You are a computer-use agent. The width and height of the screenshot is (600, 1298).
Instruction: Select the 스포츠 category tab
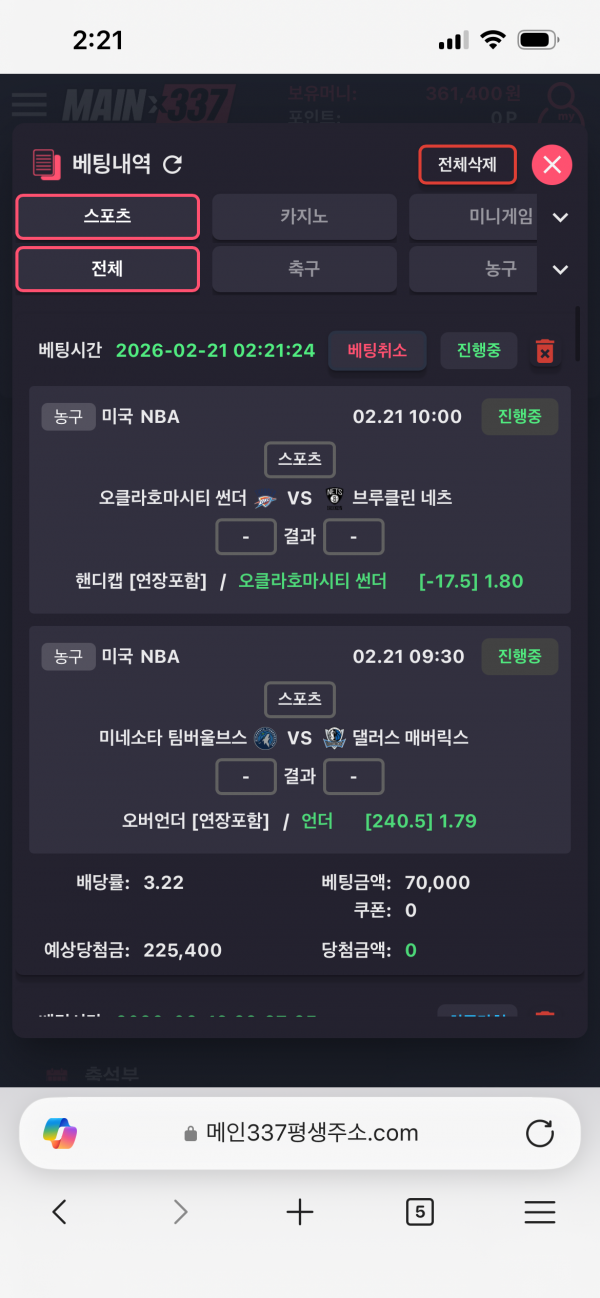click(108, 216)
